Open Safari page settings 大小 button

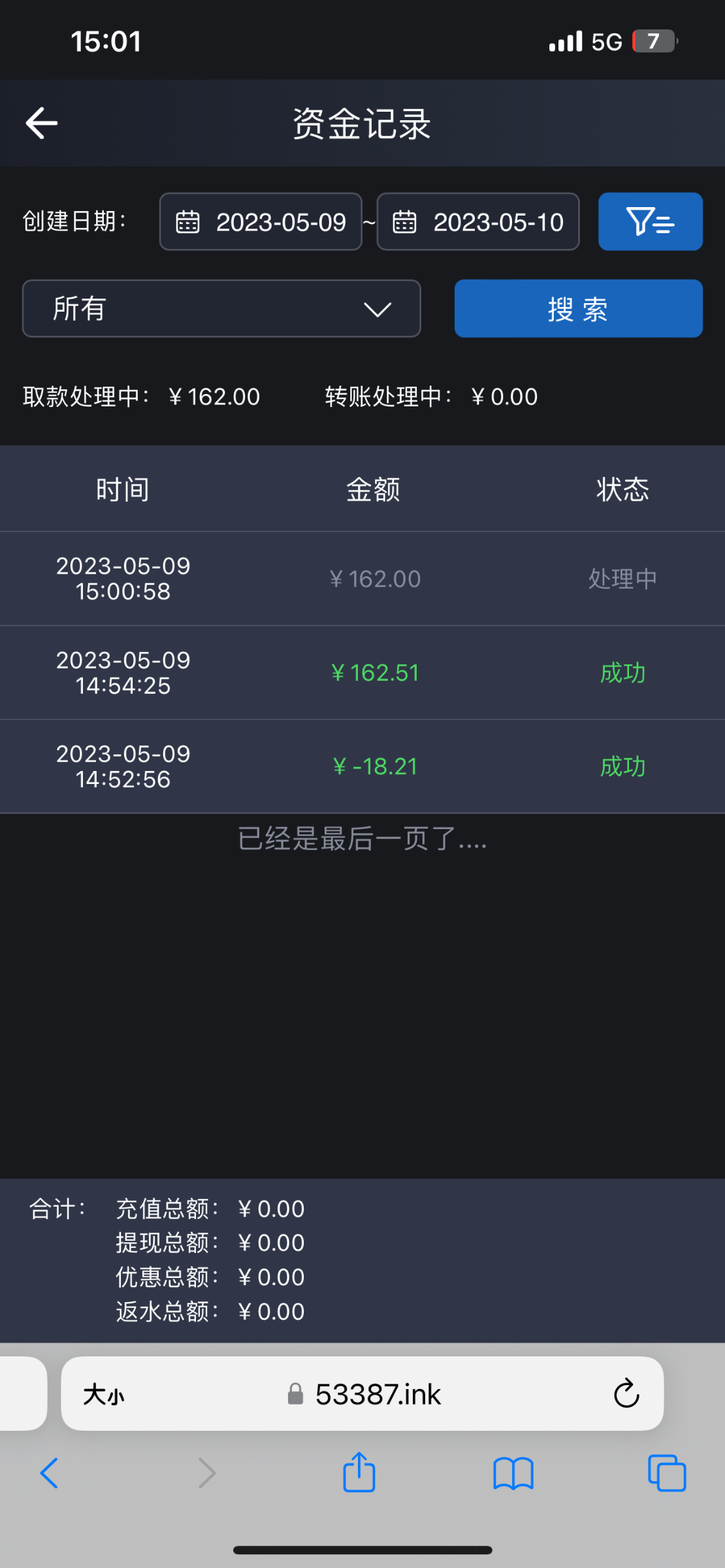104,1395
